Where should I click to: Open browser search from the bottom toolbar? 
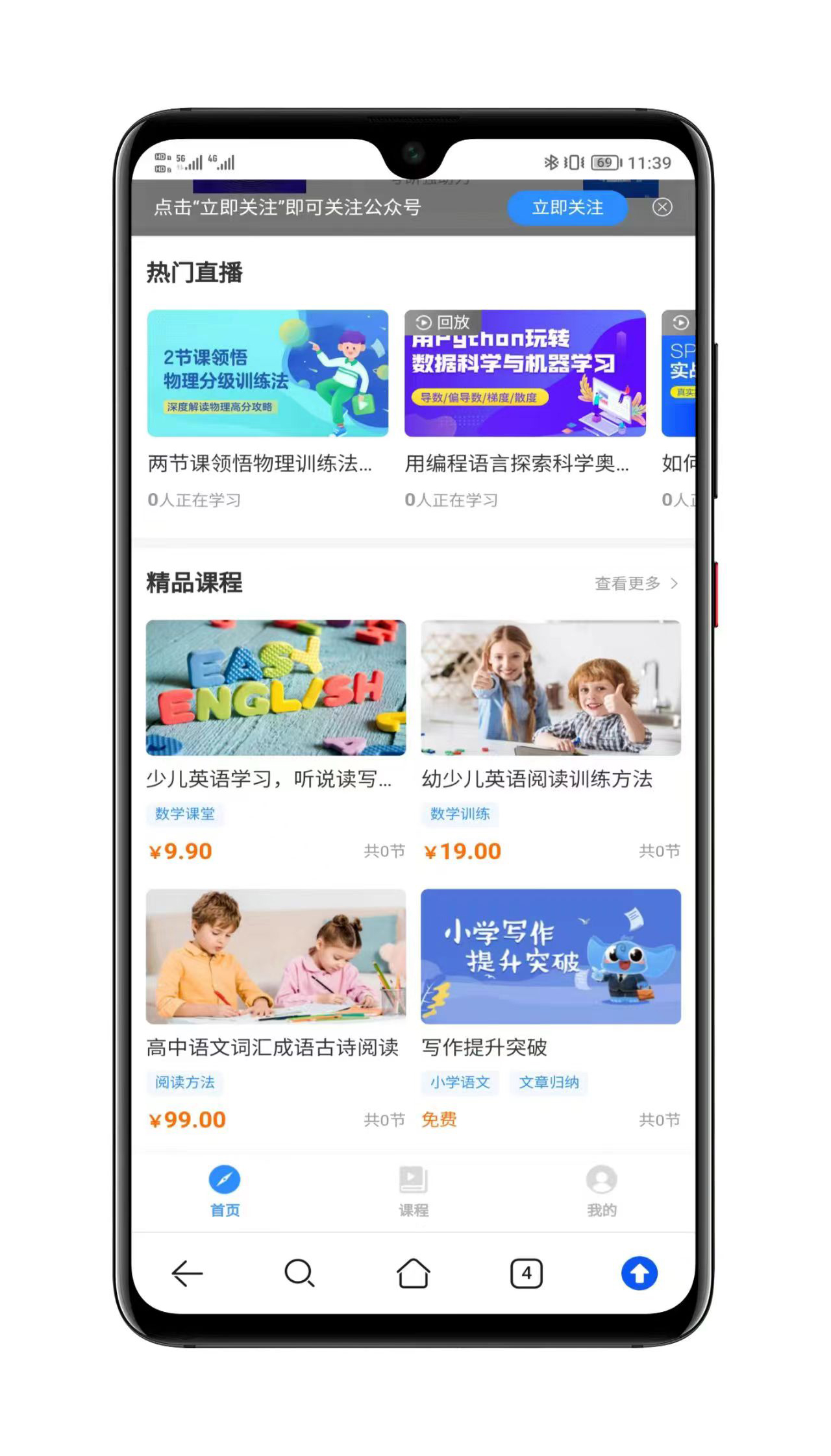click(x=299, y=1273)
